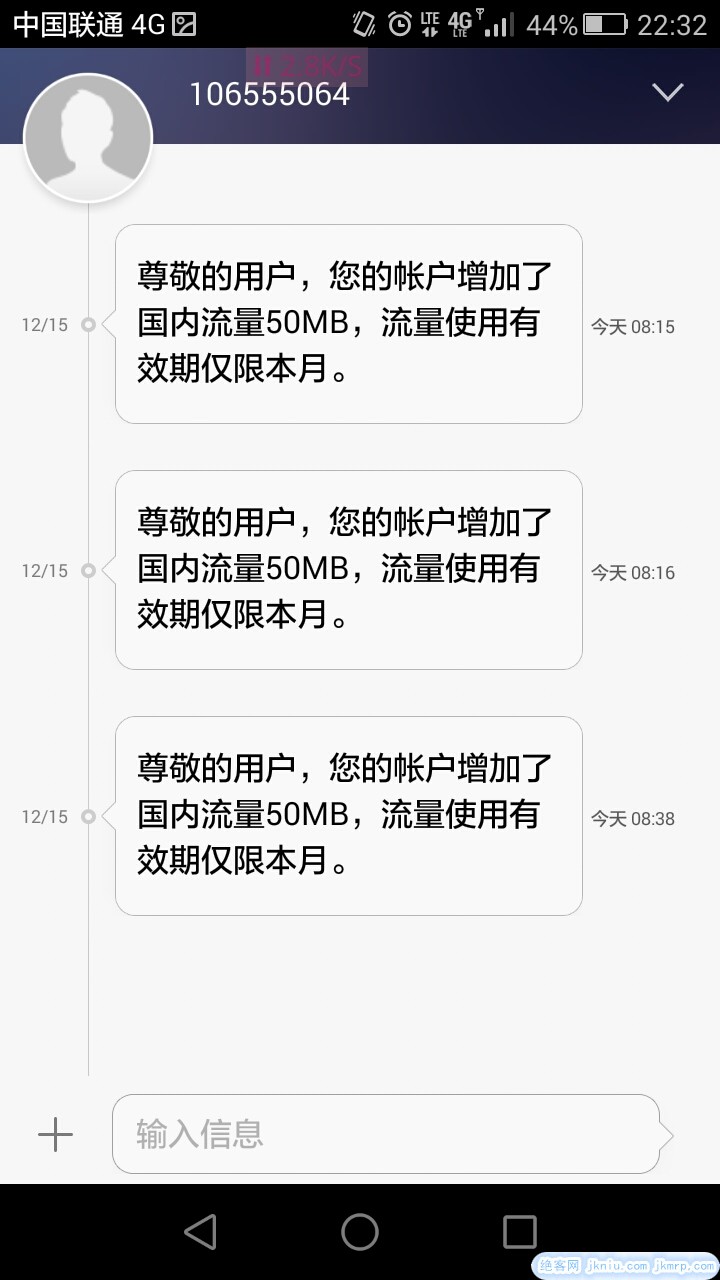Open the sender's contact avatar
Viewport: 720px width, 1280px height.
pos(88,138)
